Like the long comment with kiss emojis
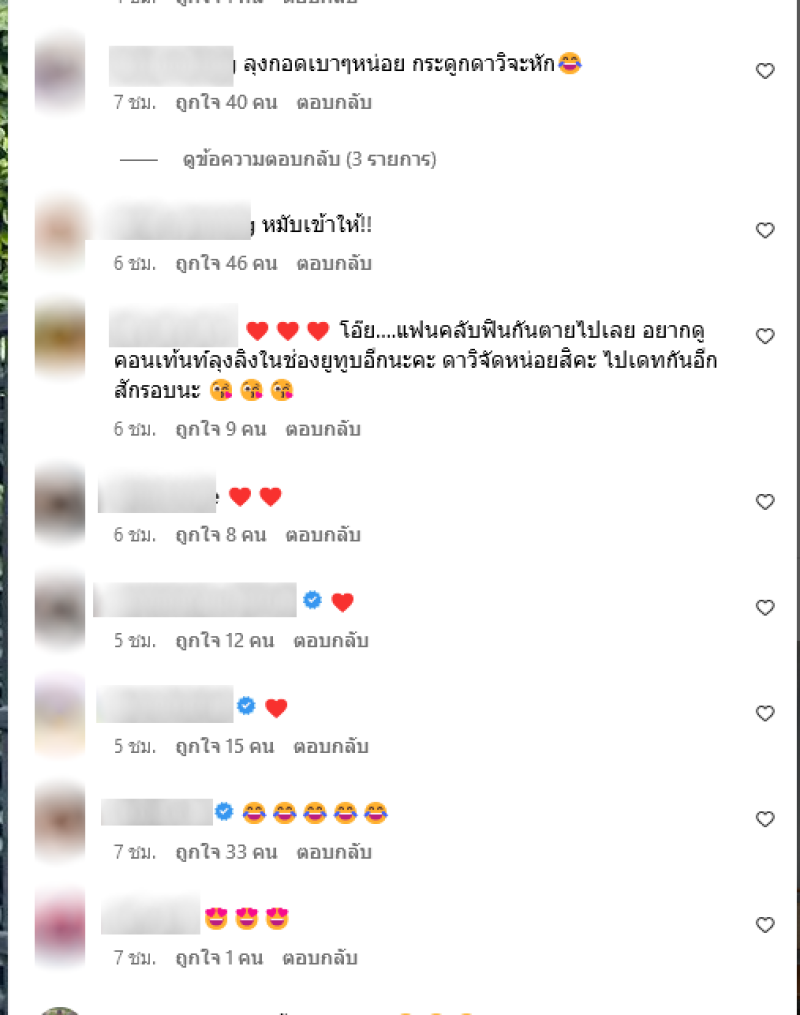Image resolution: width=800 pixels, height=1015 pixels. (x=764, y=336)
